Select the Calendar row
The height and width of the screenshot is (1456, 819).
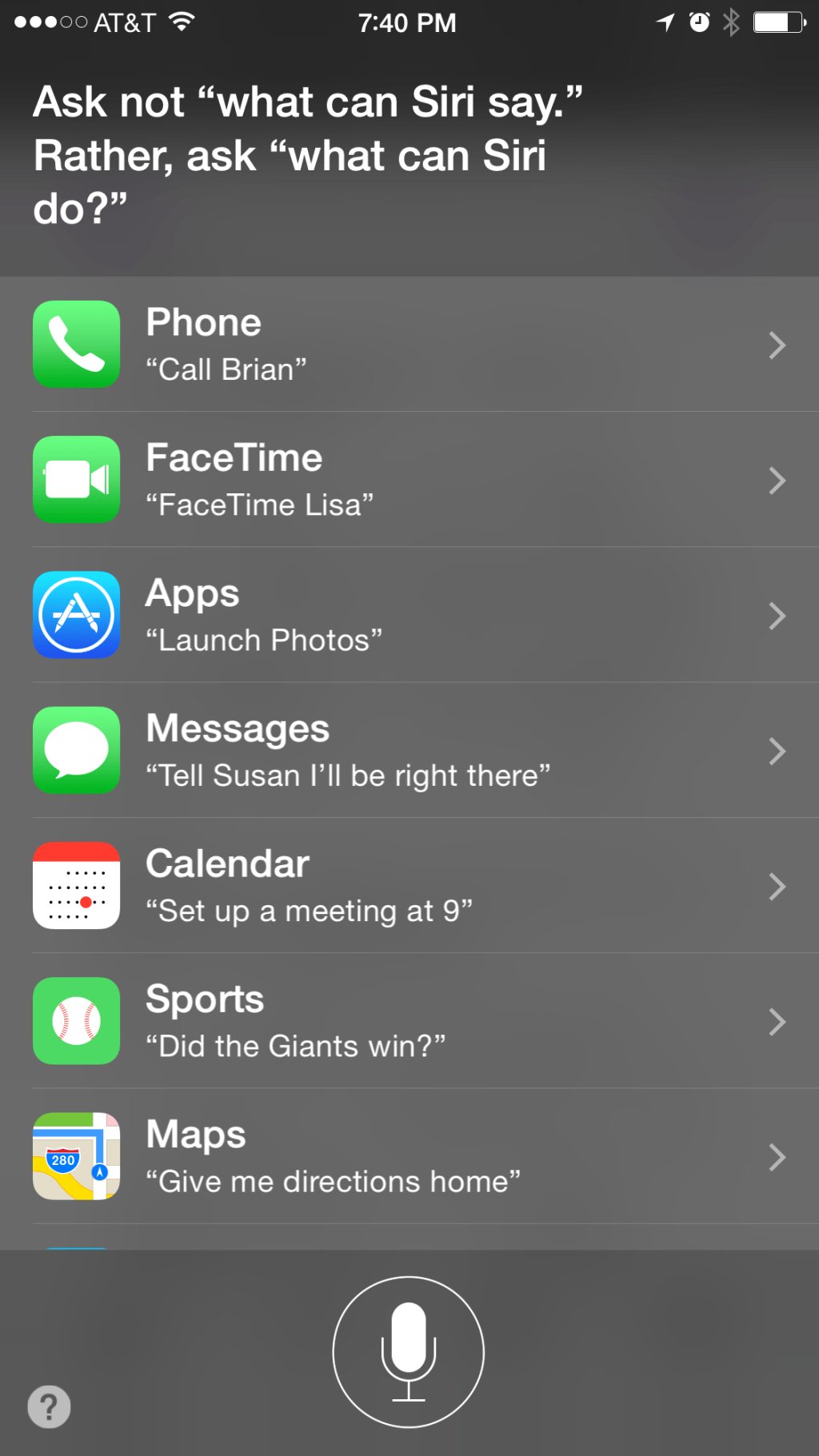409,886
